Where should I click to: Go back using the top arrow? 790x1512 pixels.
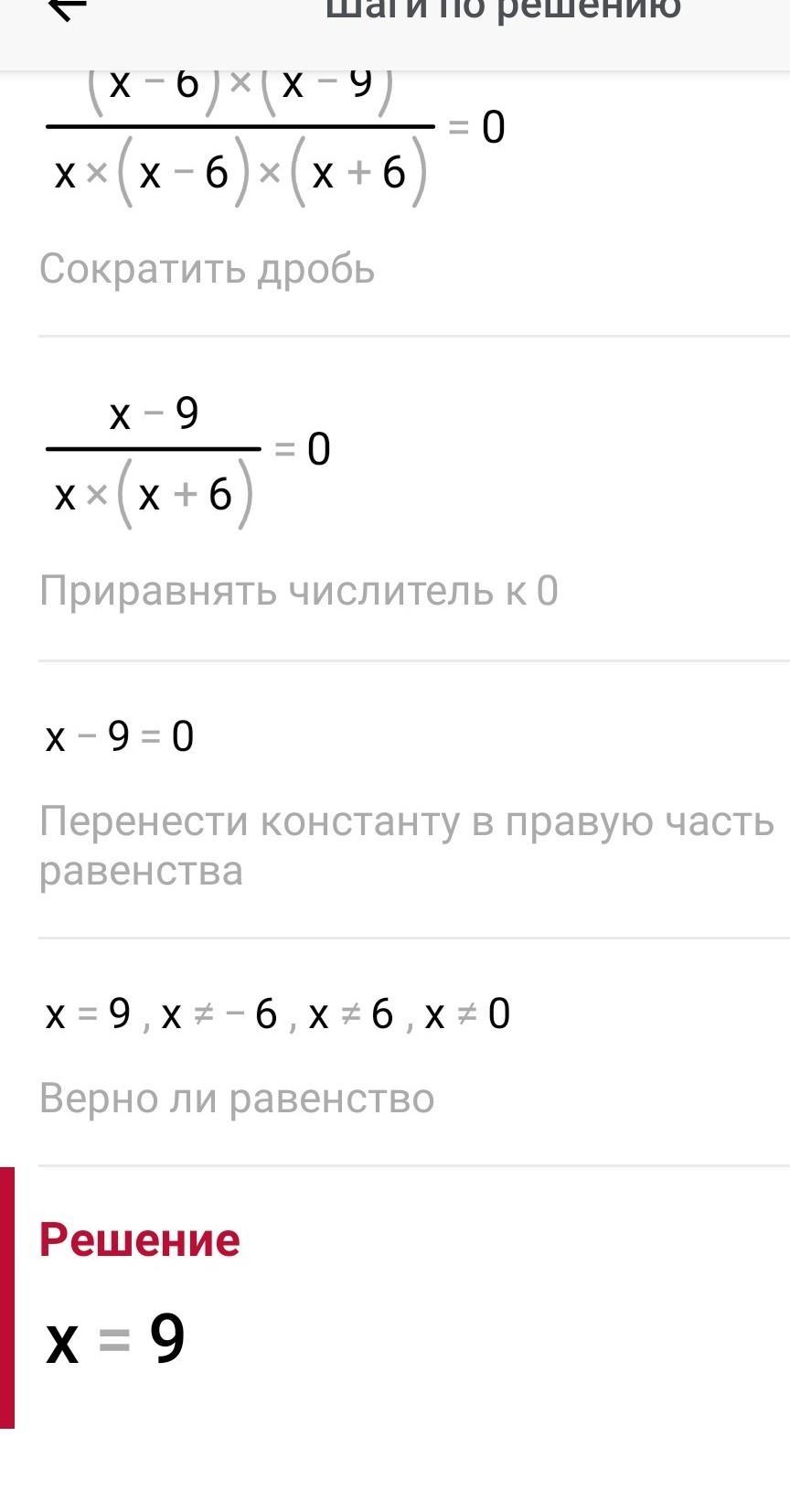coord(67,9)
